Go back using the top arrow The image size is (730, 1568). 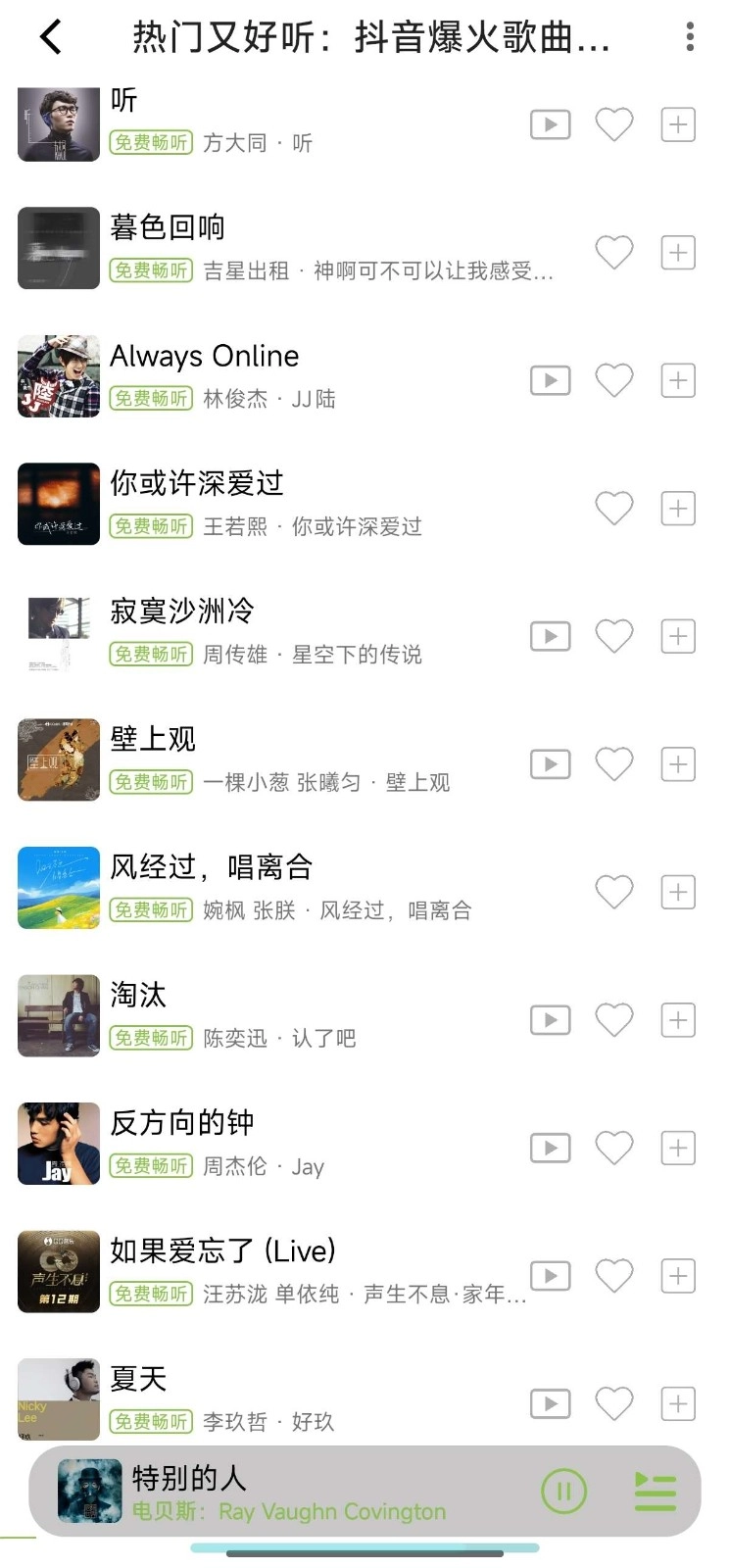[51, 37]
